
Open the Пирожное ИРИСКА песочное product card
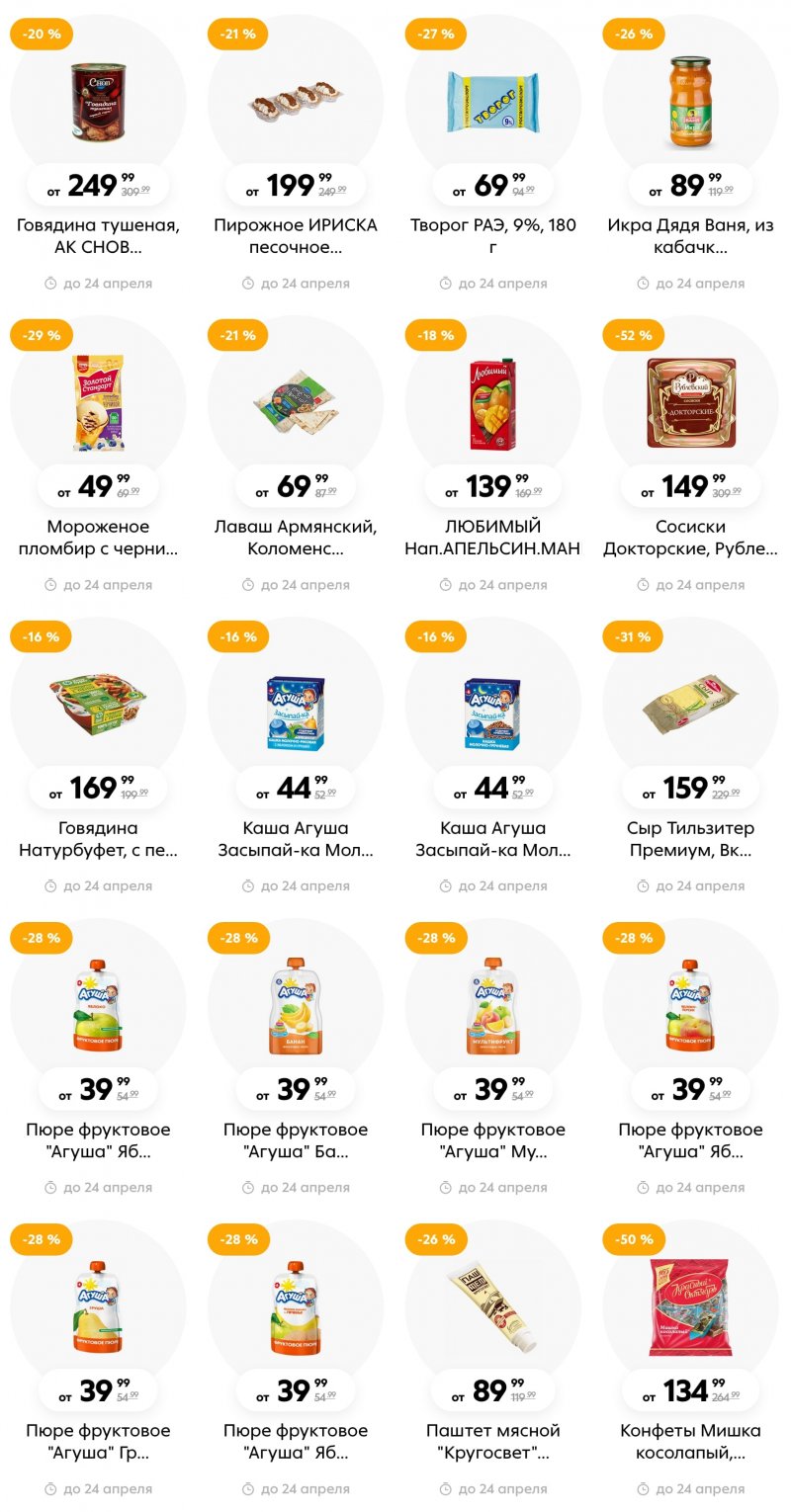coord(296,101)
